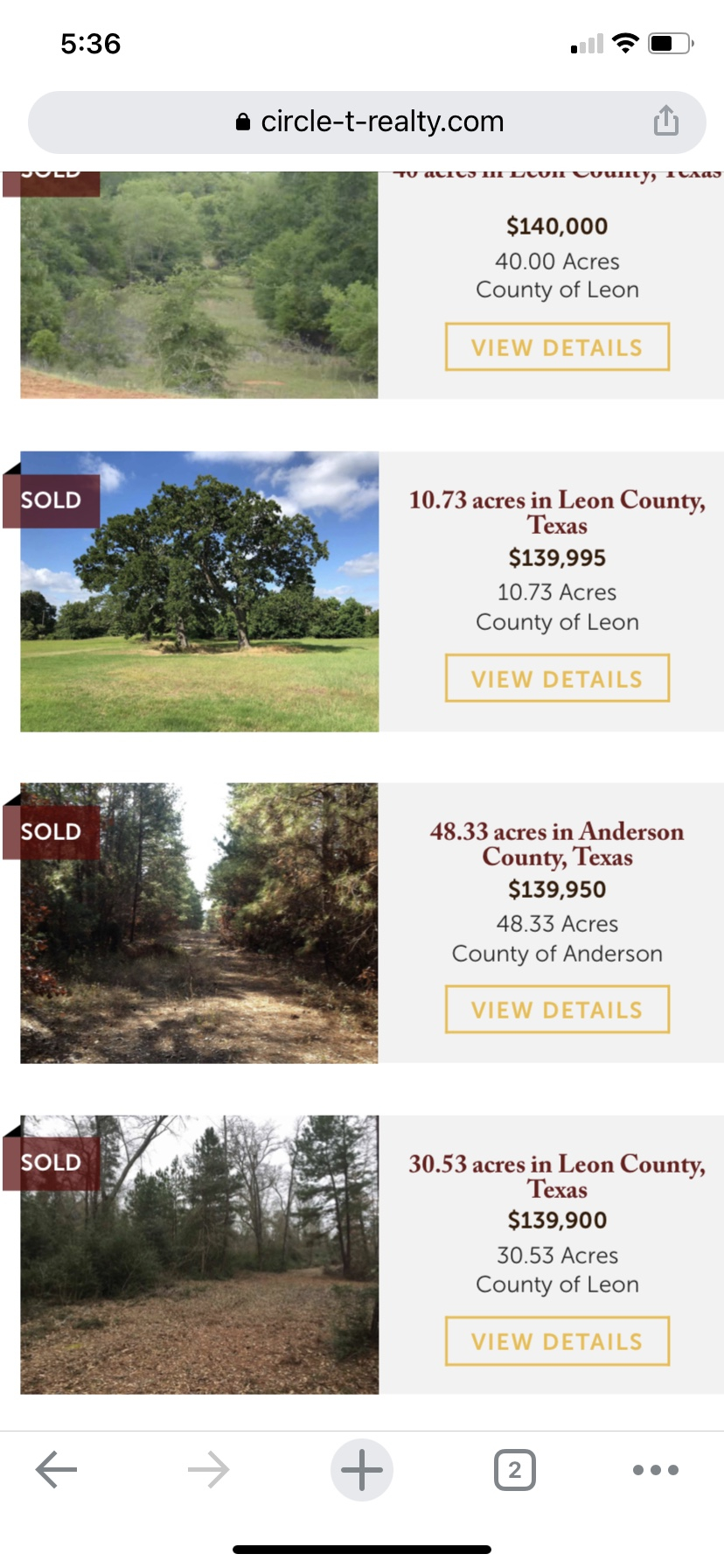Open a new browser tab
The height and width of the screenshot is (1568, 724).
tap(362, 1470)
